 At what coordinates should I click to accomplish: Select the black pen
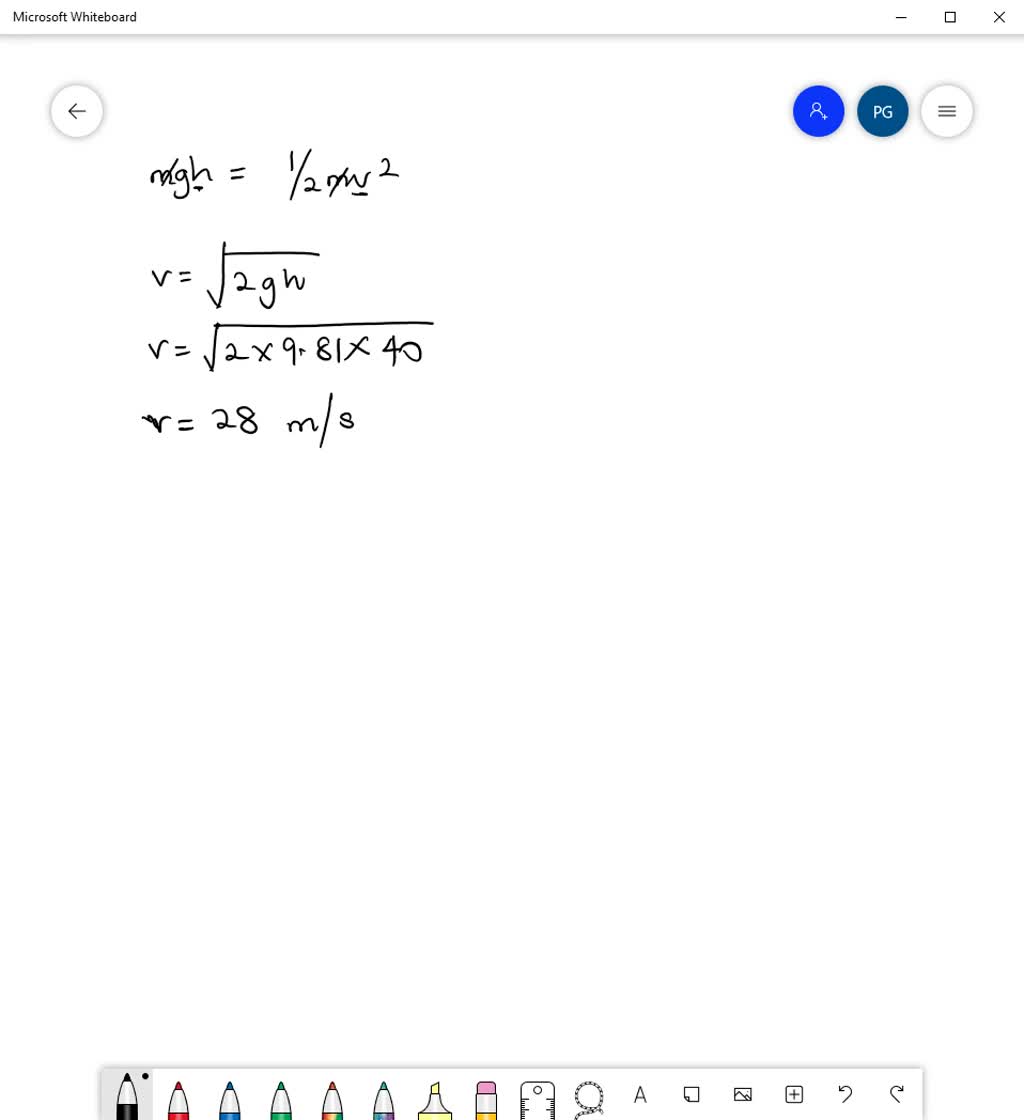[127, 1097]
